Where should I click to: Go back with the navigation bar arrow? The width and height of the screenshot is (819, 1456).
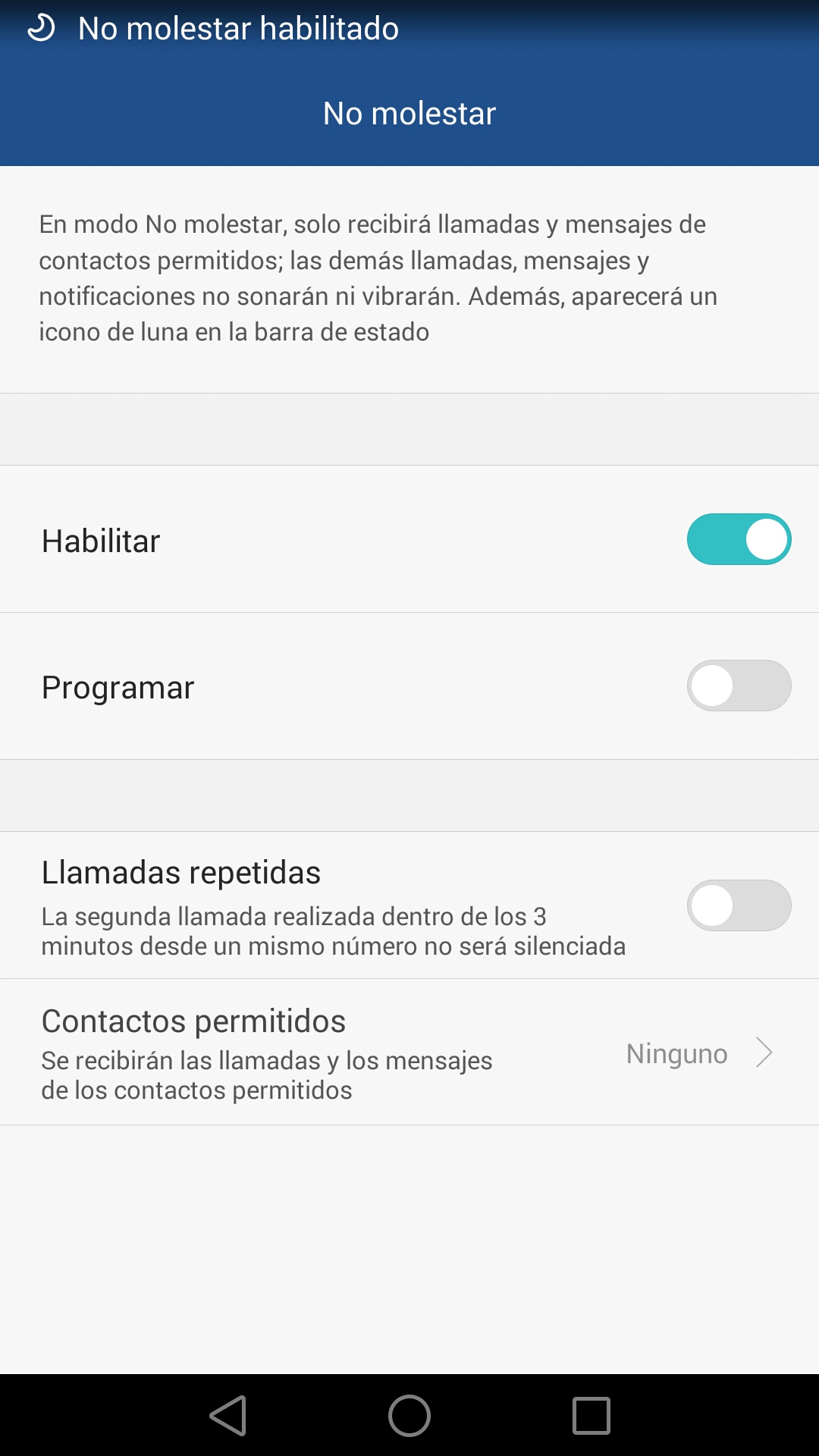click(228, 1416)
